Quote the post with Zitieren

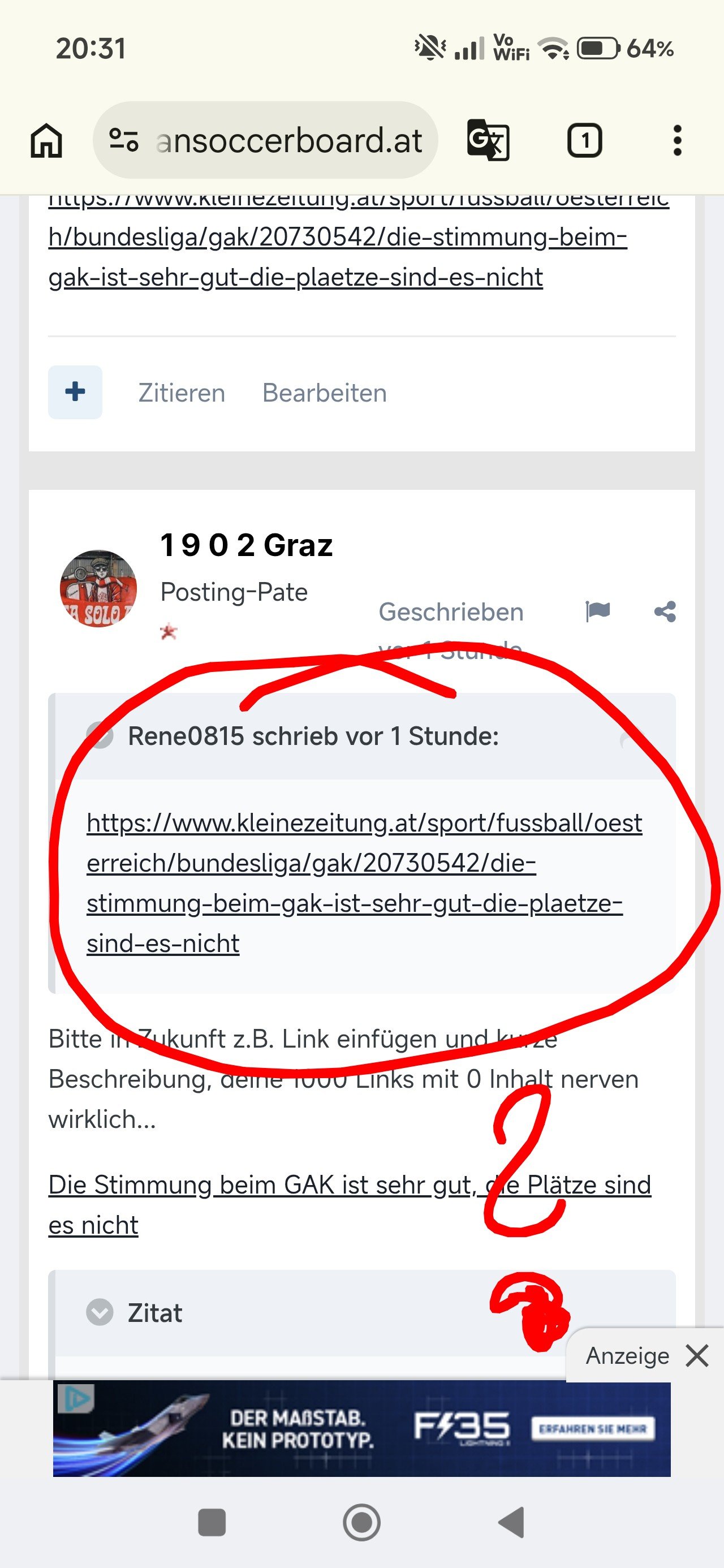(x=182, y=393)
